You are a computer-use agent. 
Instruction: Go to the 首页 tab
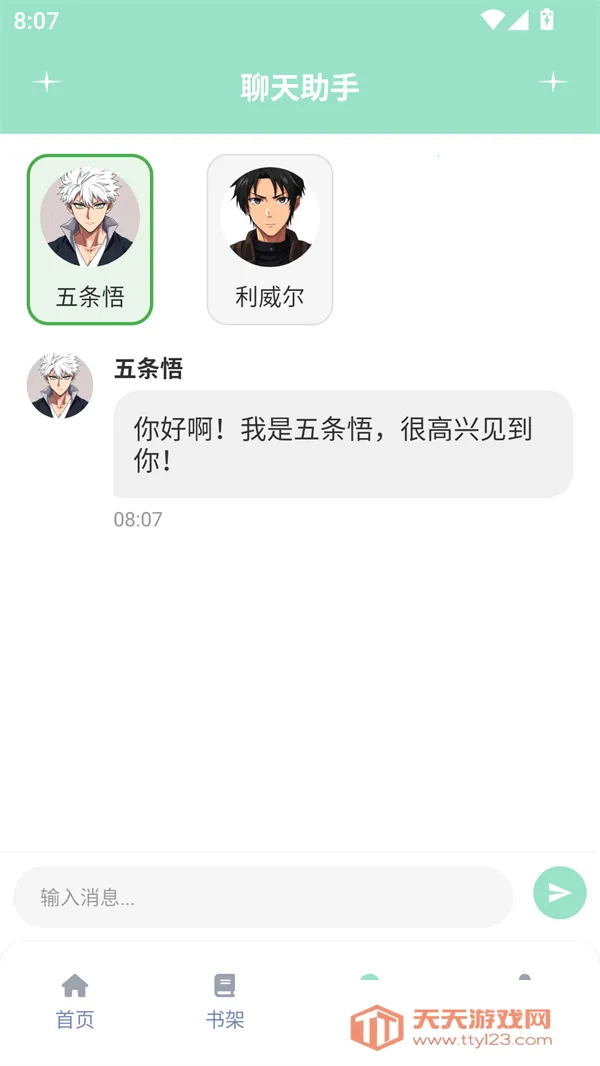[75, 1001]
